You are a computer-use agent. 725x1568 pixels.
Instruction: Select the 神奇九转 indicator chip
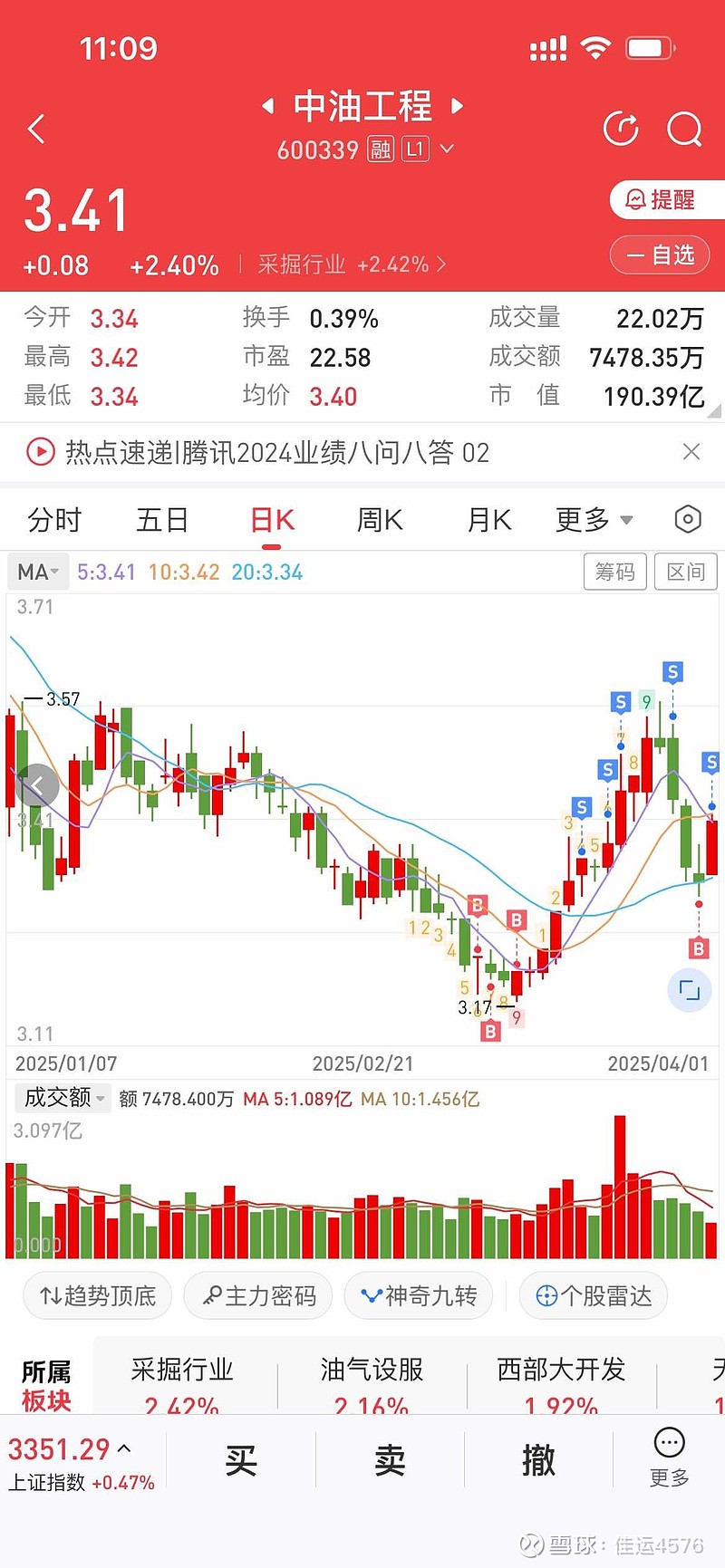418,1296
